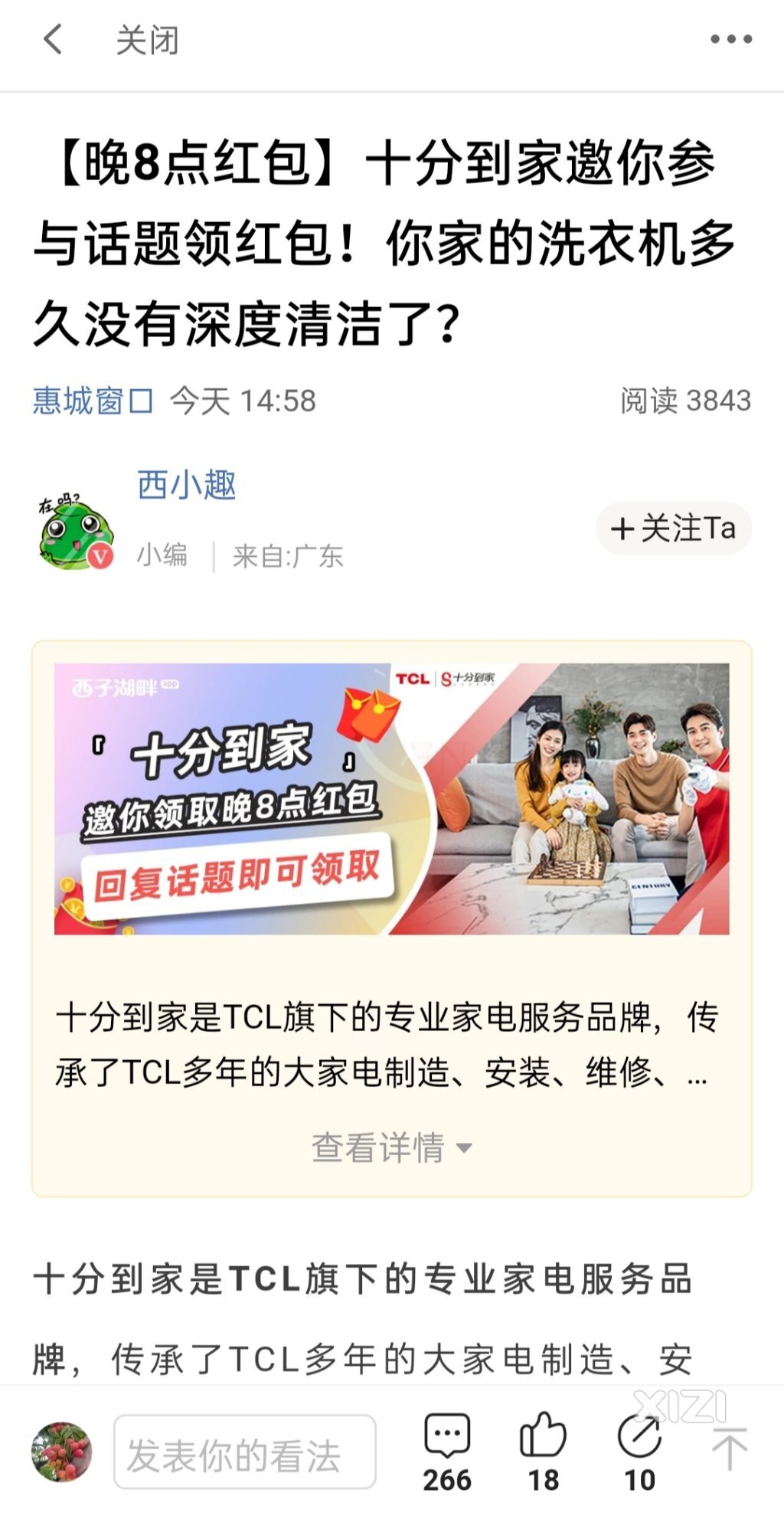This screenshot has height=1532, width=784.
Task: Open 西小趣's profile avatar
Action: [x=75, y=532]
